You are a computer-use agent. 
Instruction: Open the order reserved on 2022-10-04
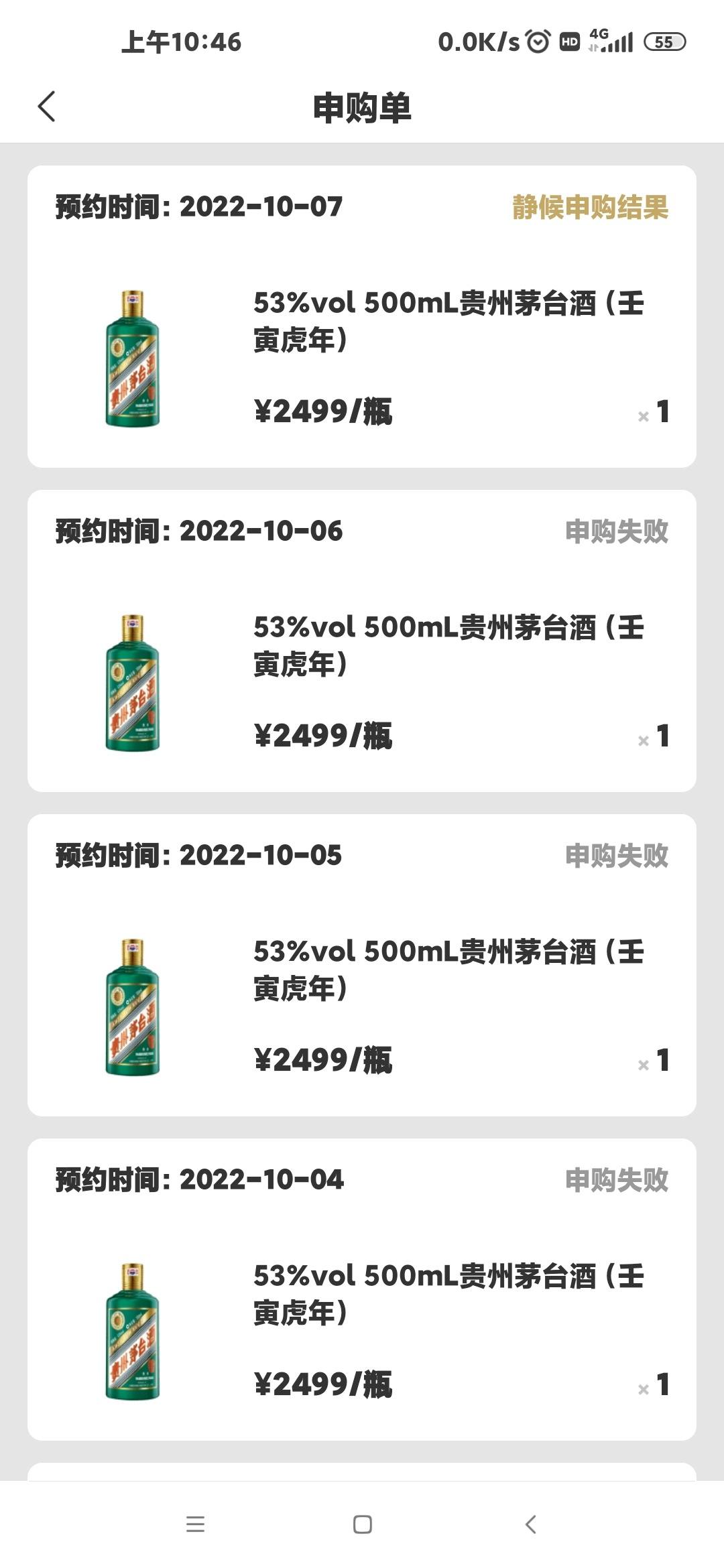click(x=362, y=1289)
